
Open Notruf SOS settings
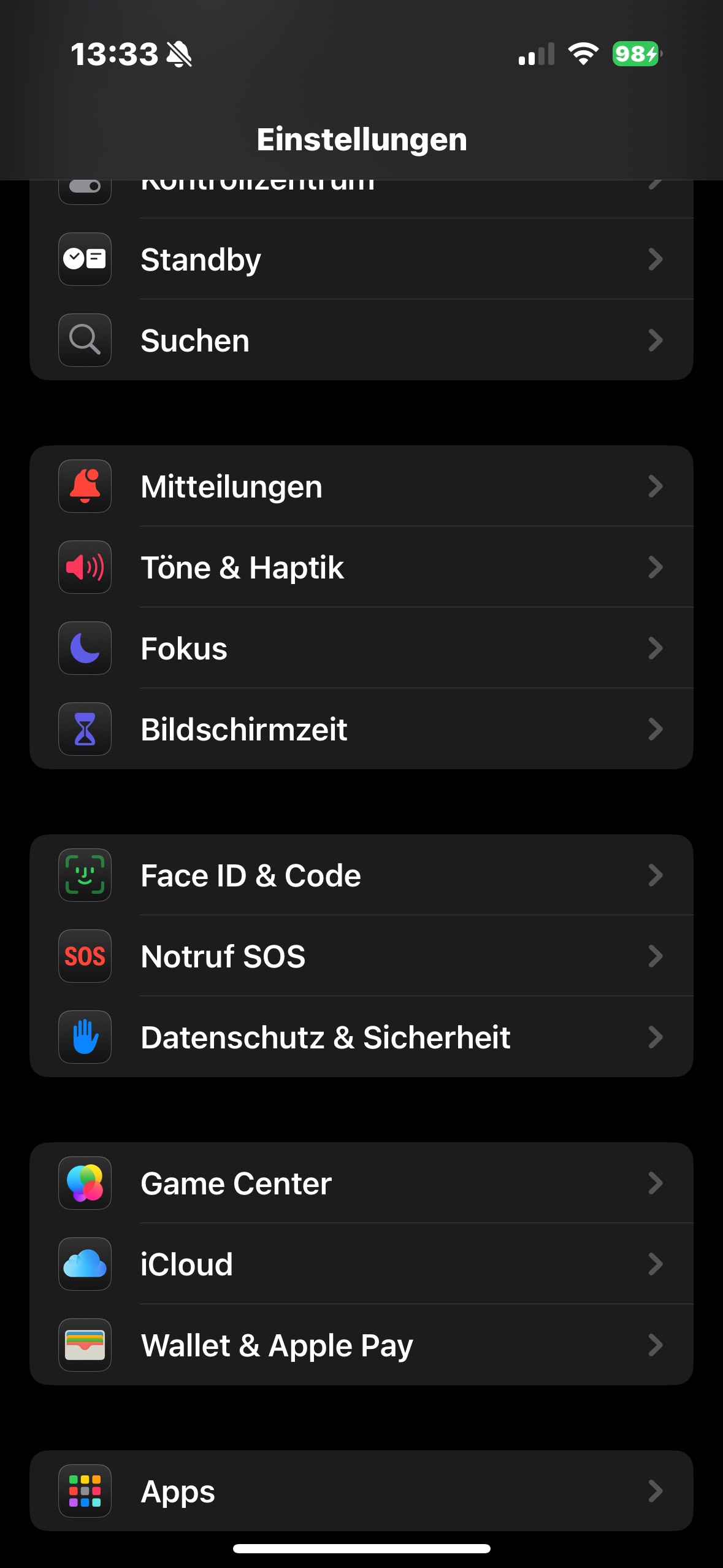(x=361, y=956)
